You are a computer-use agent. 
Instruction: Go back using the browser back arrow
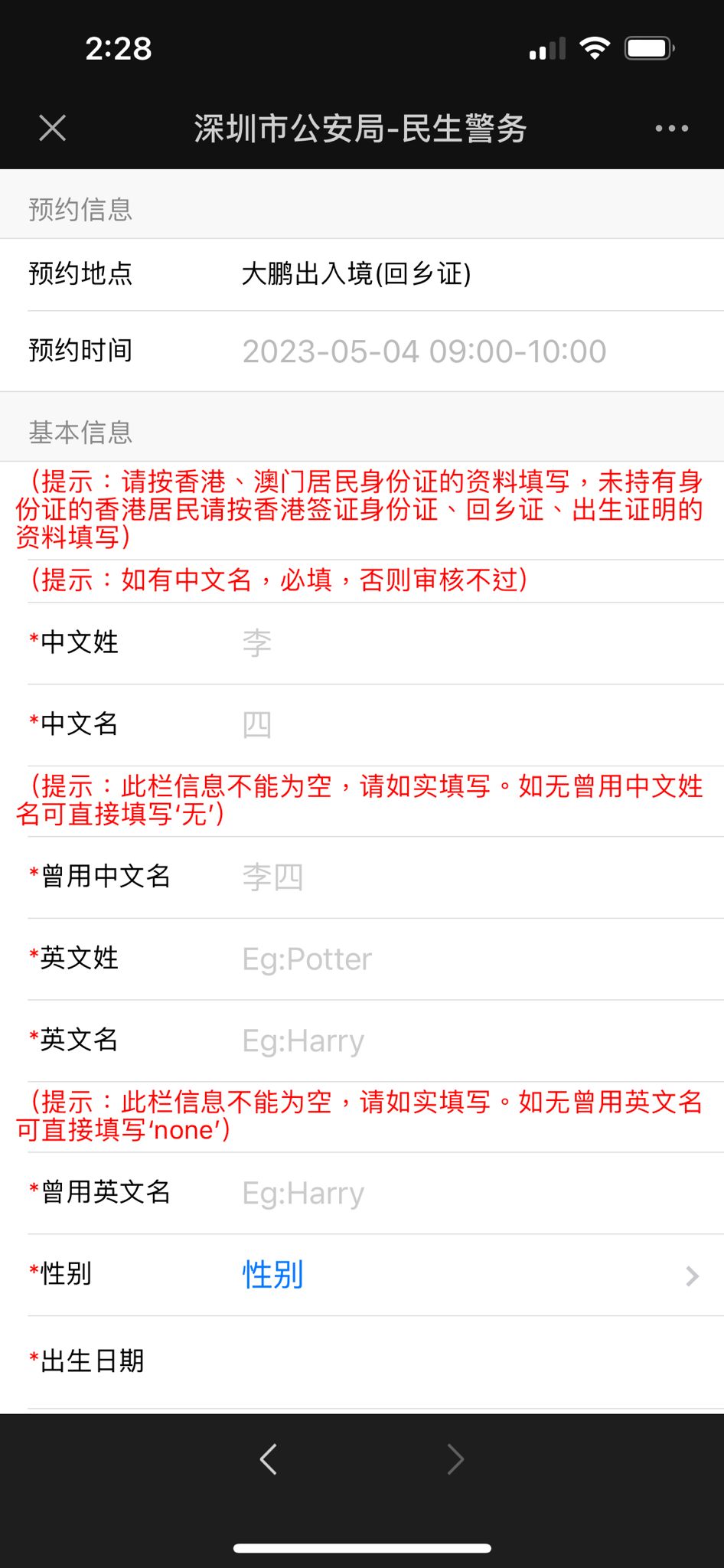(x=269, y=1459)
